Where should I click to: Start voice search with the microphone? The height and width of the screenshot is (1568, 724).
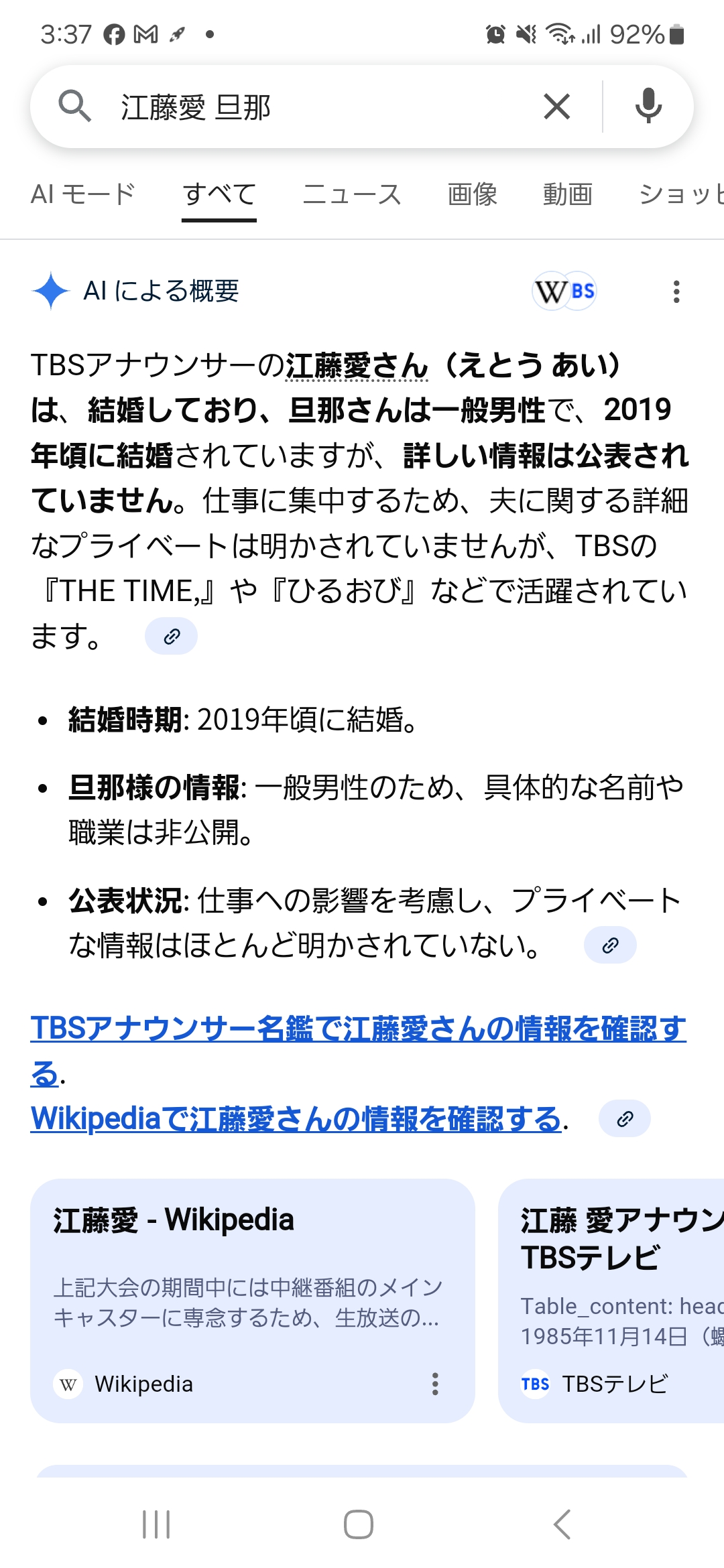(648, 107)
